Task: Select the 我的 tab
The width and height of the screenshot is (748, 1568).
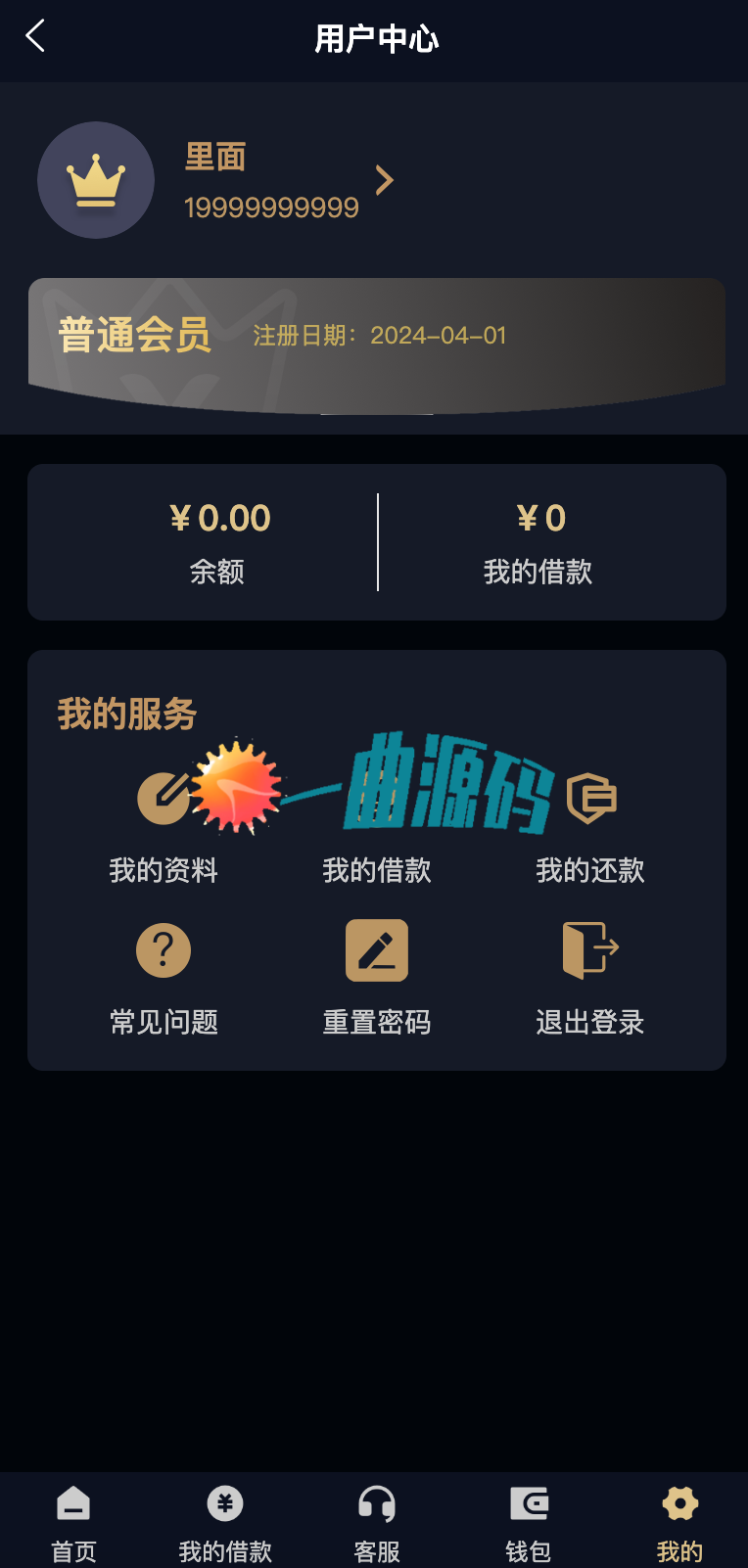Action: [x=679, y=1523]
